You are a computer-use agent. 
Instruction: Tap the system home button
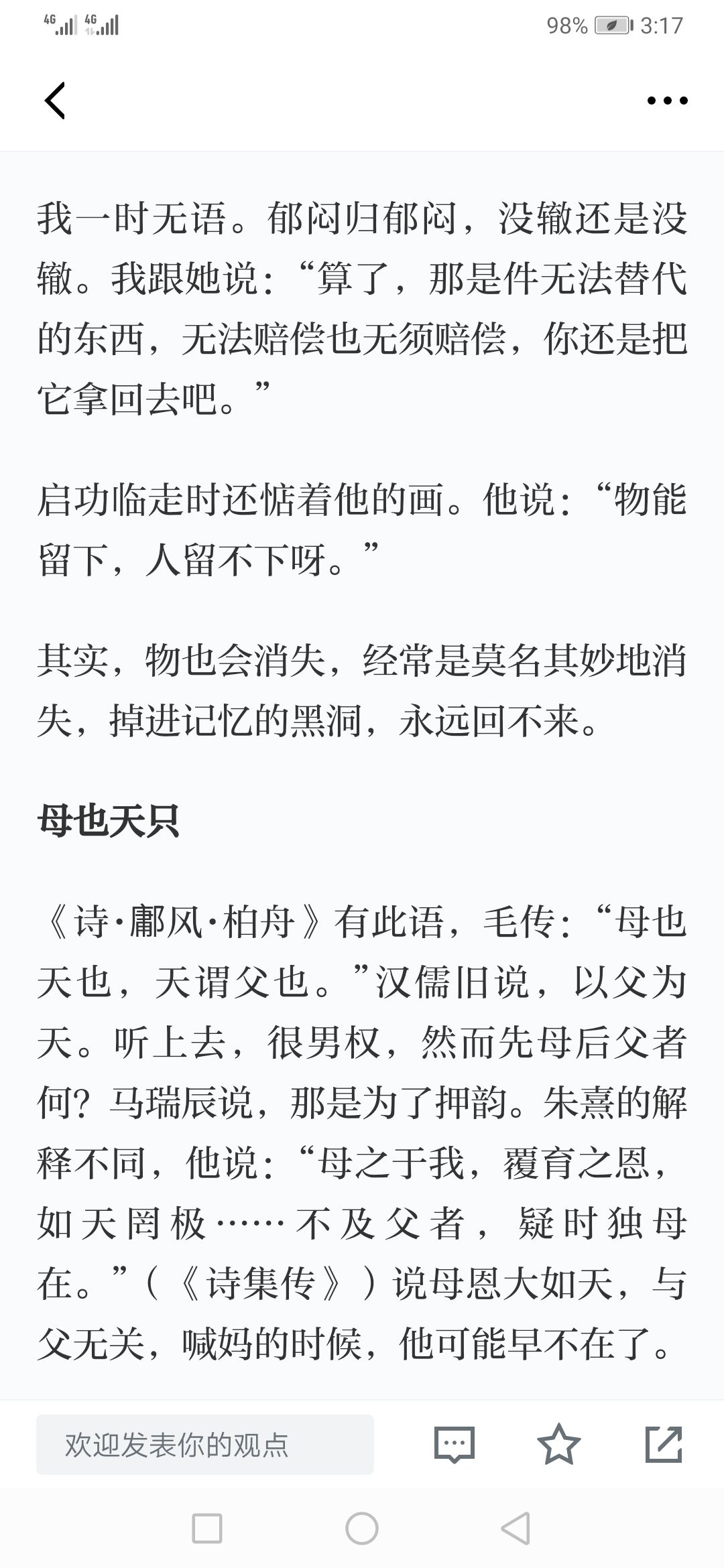362,1528
